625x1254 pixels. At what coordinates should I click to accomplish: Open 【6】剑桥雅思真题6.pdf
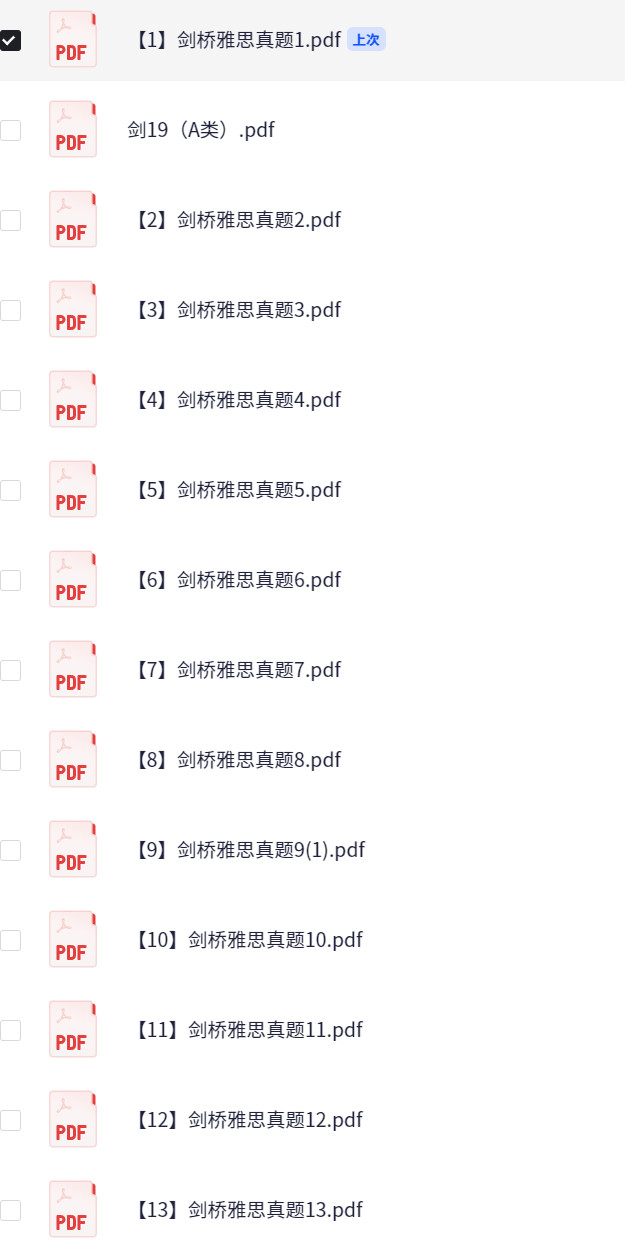coord(238,580)
